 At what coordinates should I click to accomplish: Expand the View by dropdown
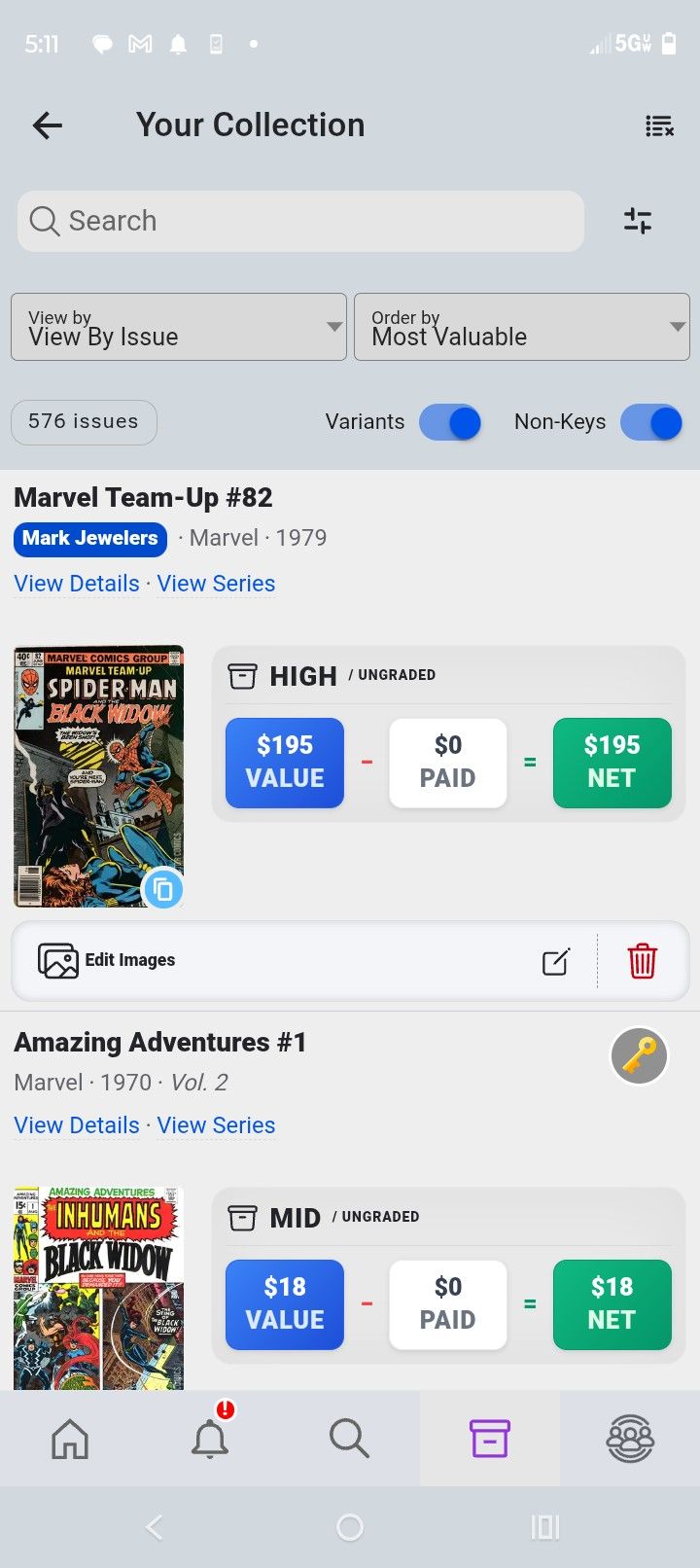[179, 327]
